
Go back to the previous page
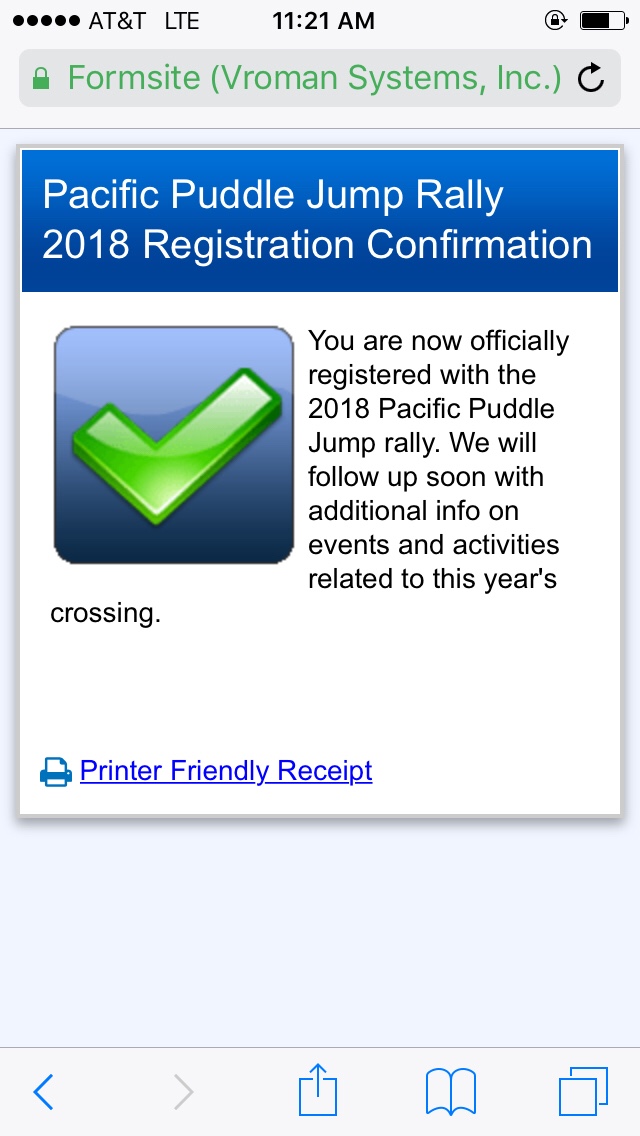[x=43, y=1092]
